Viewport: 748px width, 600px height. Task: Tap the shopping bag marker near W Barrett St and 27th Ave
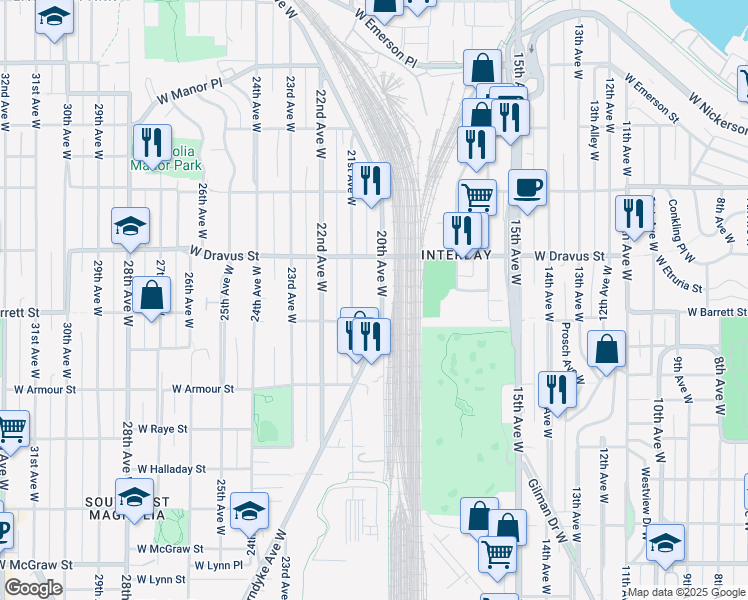pyautogui.click(x=151, y=296)
